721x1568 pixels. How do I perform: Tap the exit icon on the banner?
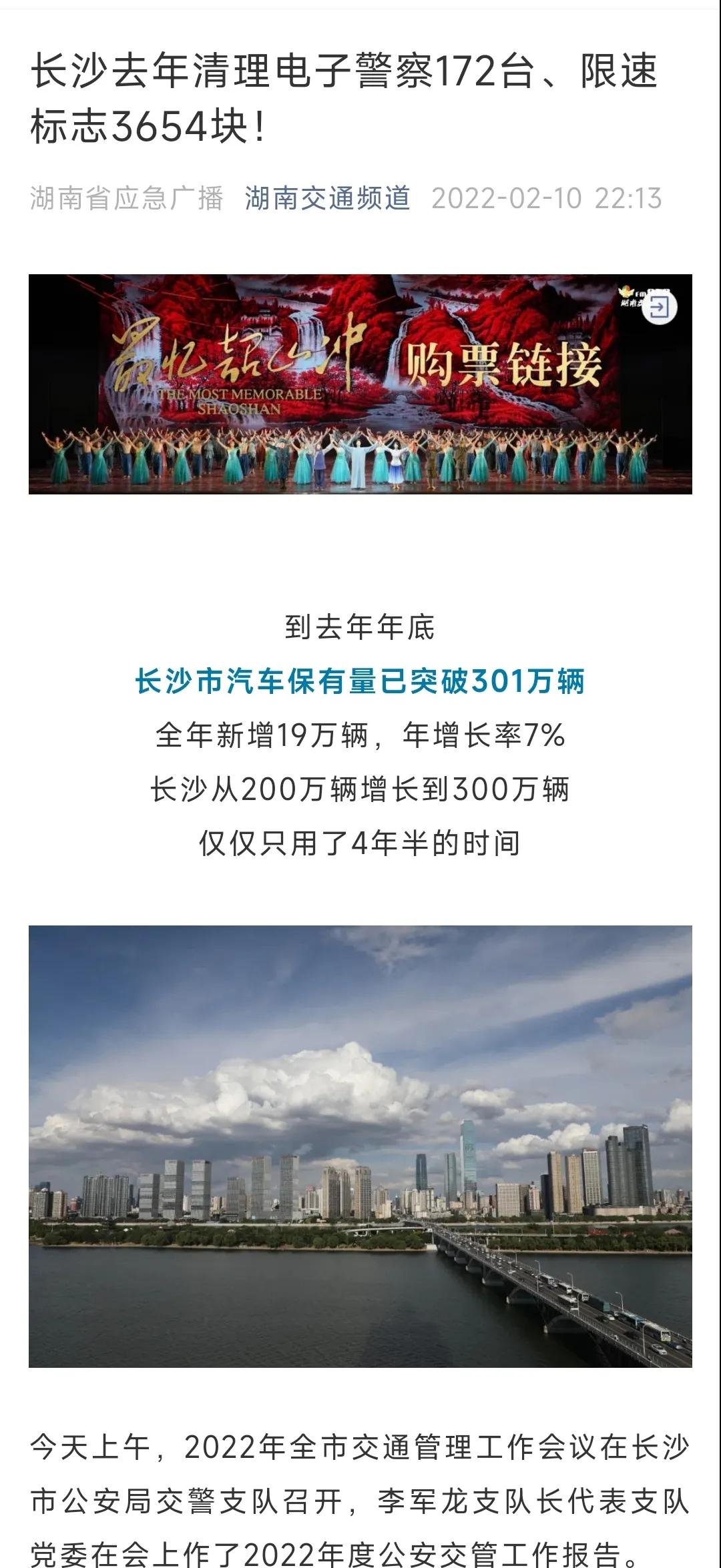click(659, 308)
